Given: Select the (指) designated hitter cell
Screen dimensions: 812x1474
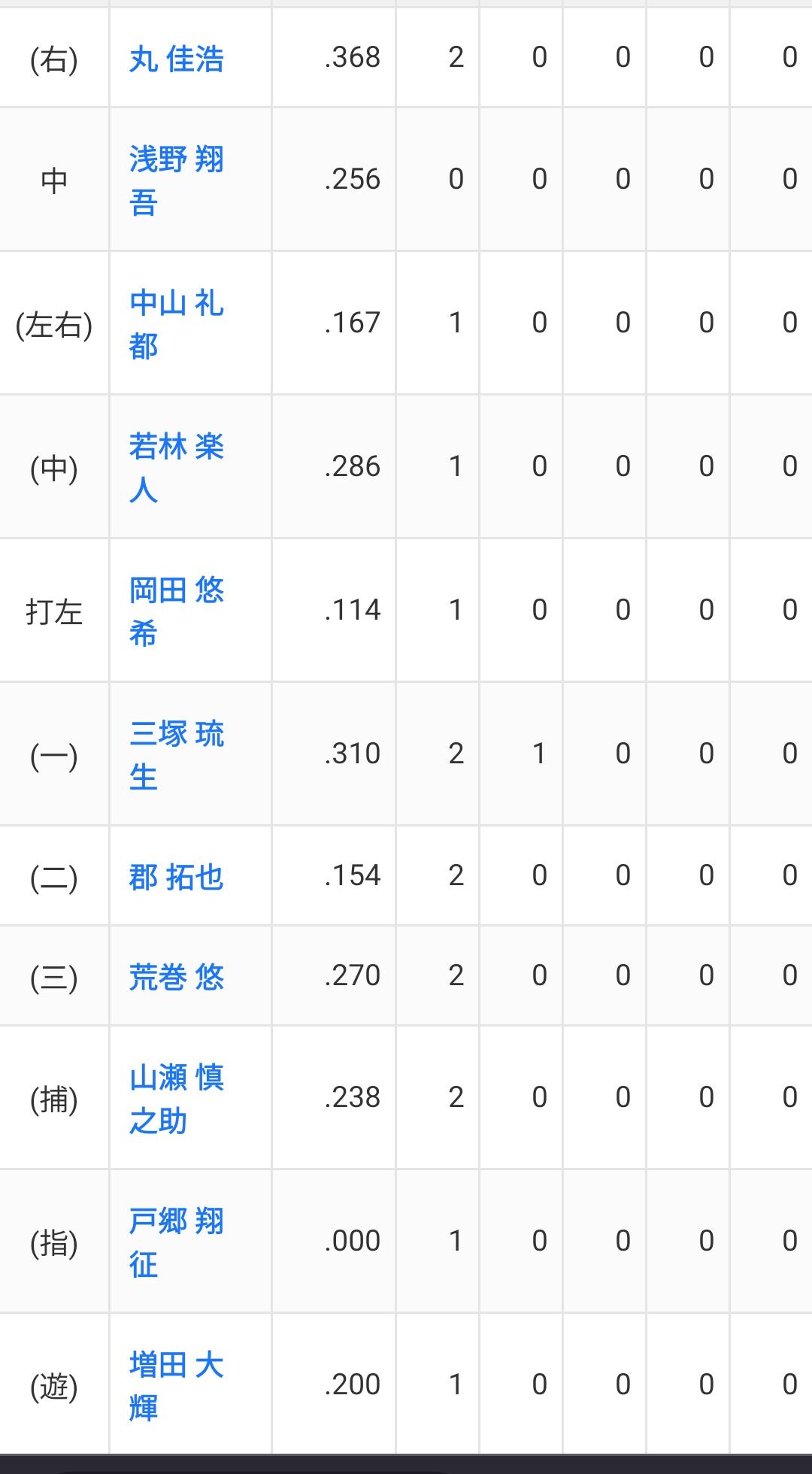Looking at the screenshot, I should pyautogui.click(x=55, y=1241).
